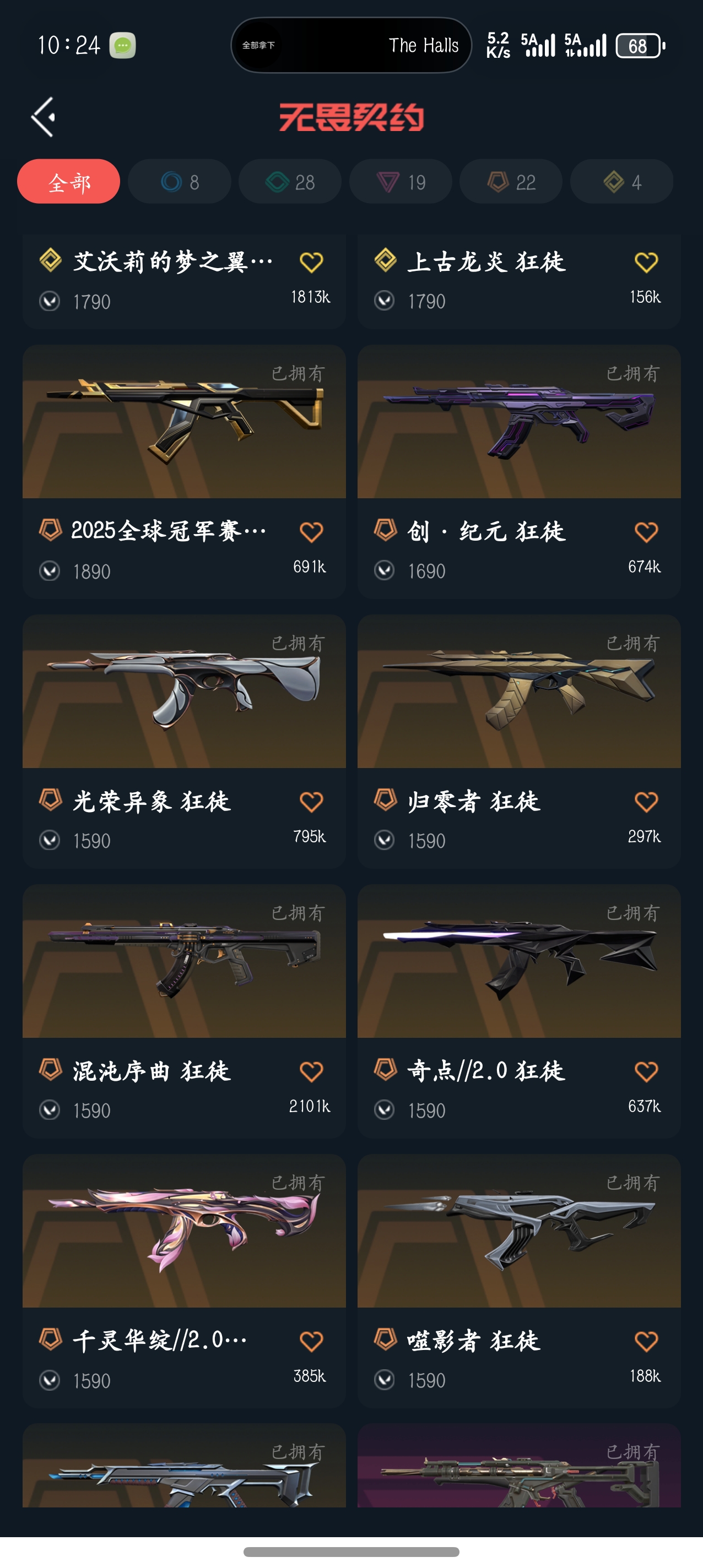Open the 归零者 狂徒 skin card
This screenshot has height=1568, width=703.
pos(519,742)
